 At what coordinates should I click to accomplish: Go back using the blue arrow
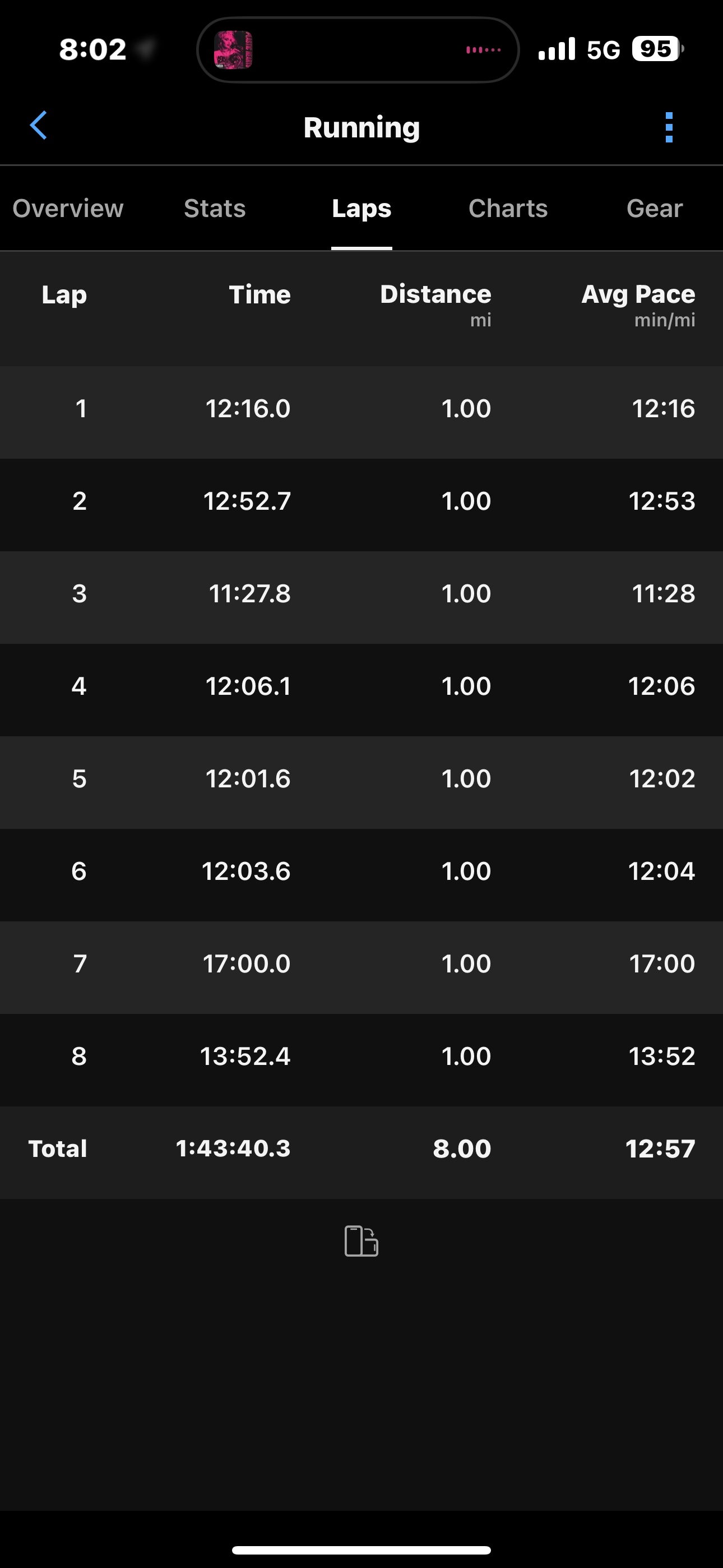(x=38, y=126)
